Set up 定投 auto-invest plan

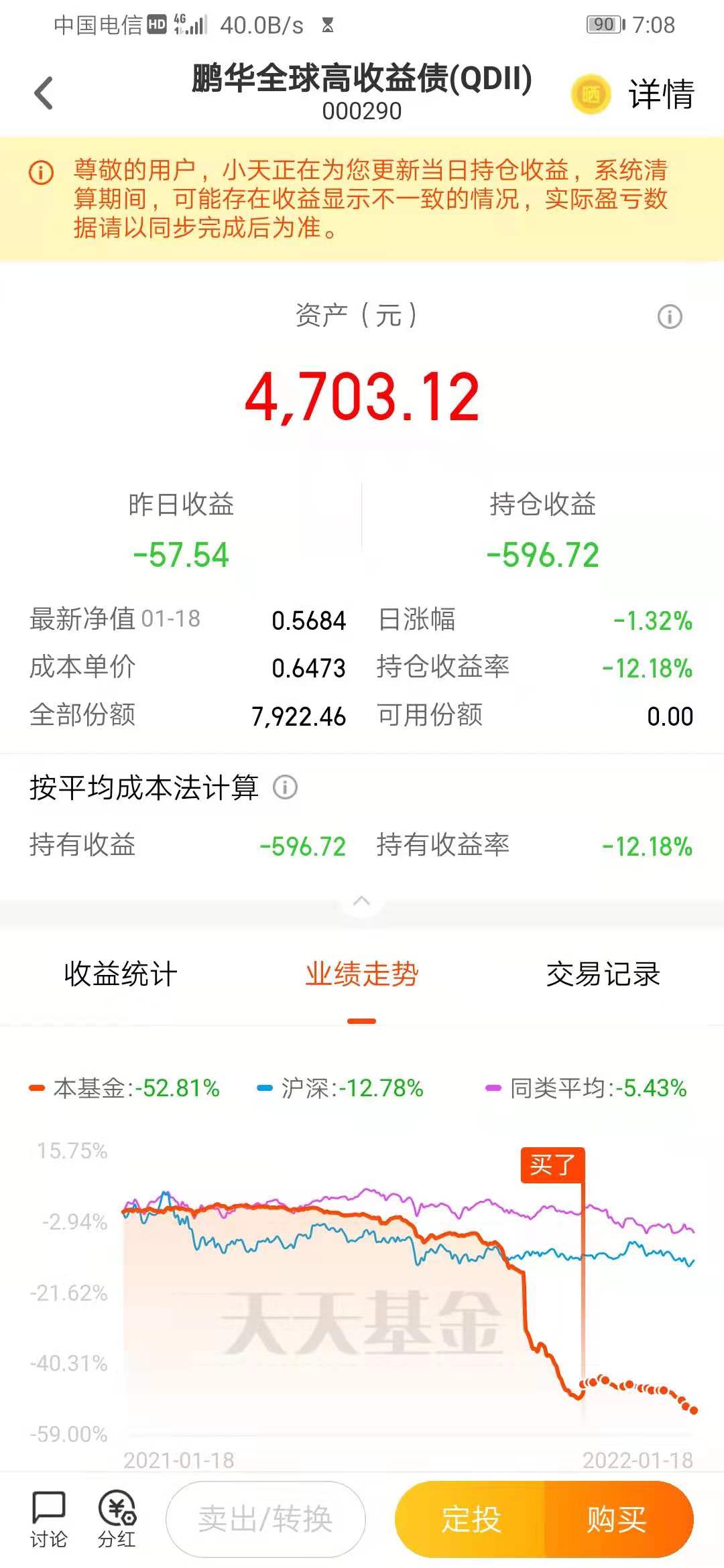(471, 1519)
